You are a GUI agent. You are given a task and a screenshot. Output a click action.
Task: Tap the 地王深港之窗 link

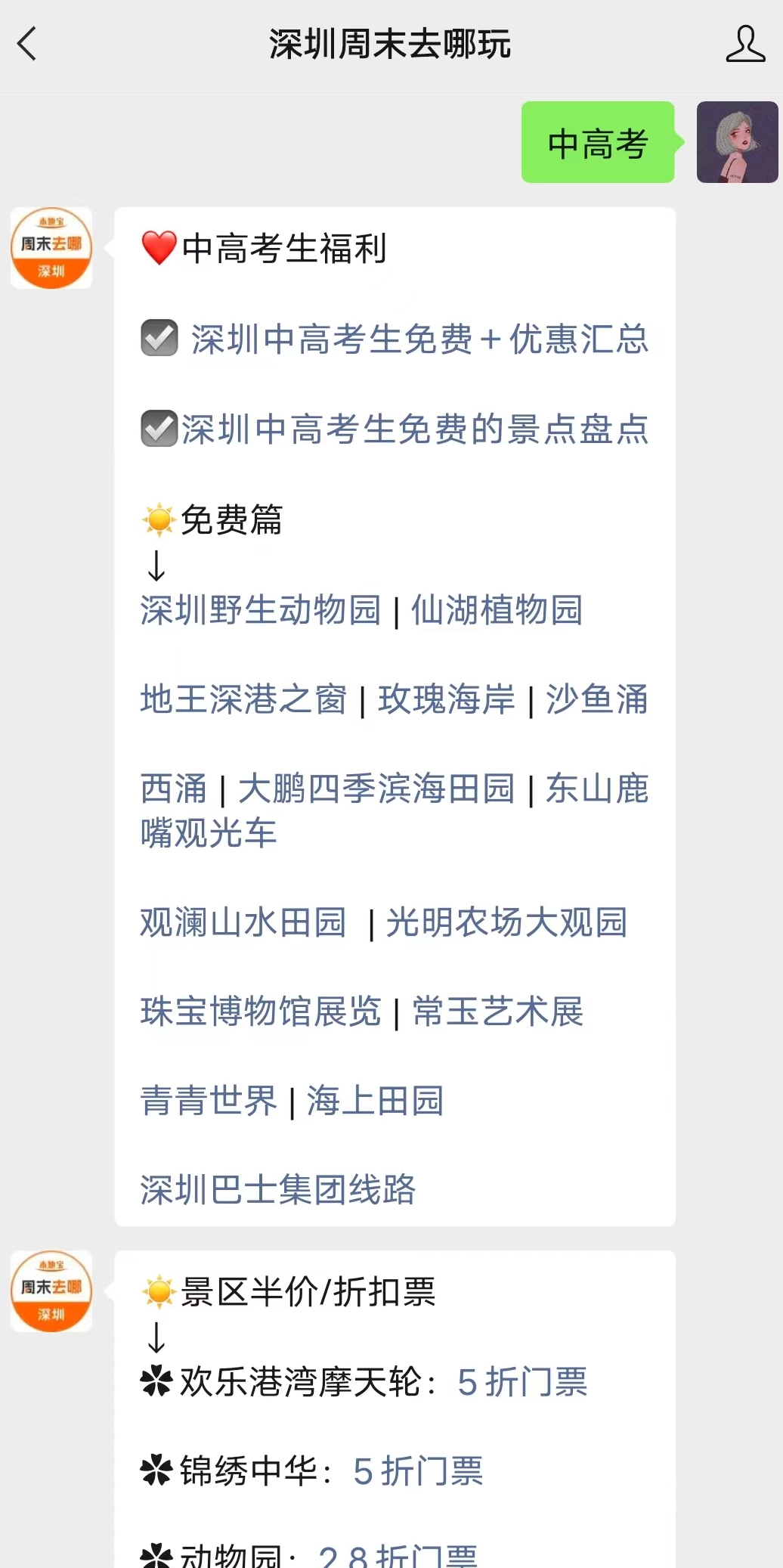click(x=243, y=699)
